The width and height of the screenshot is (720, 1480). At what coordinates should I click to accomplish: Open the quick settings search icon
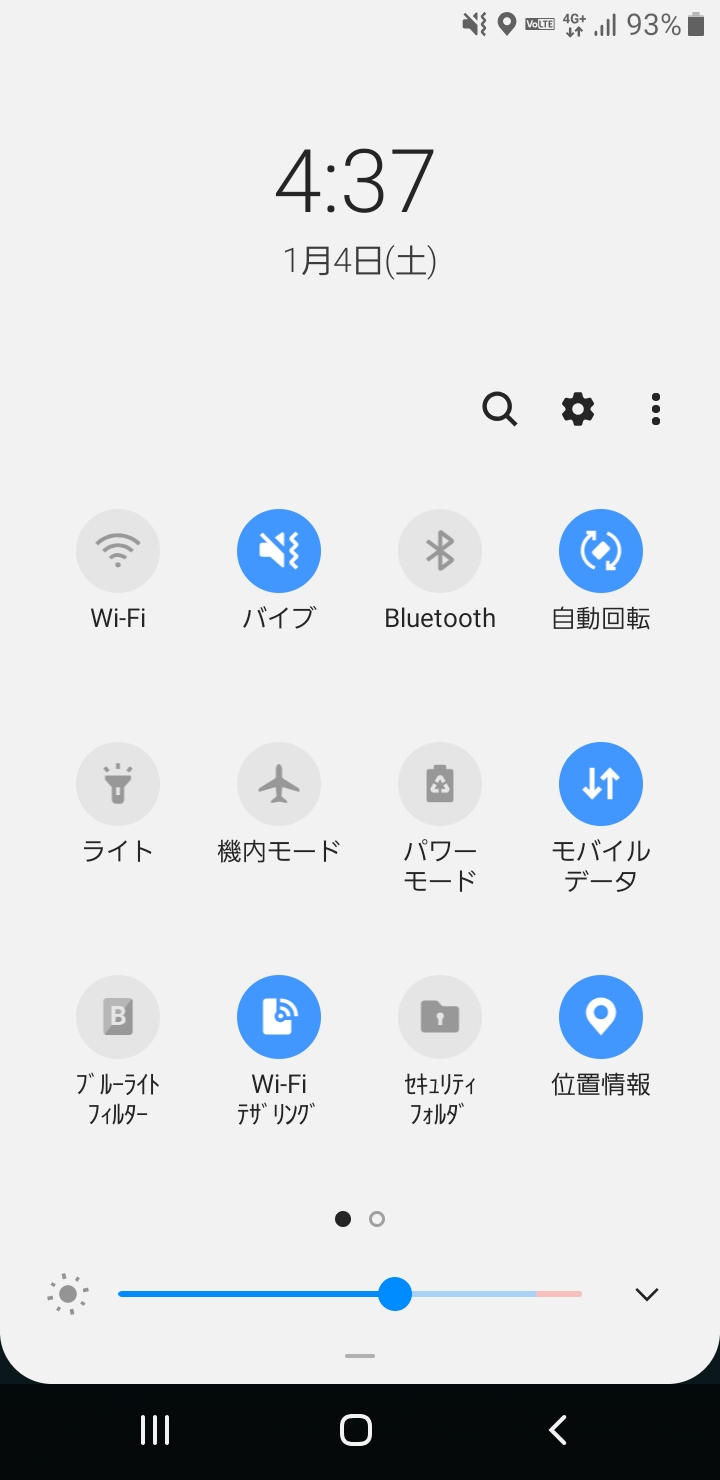pyautogui.click(x=499, y=409)
